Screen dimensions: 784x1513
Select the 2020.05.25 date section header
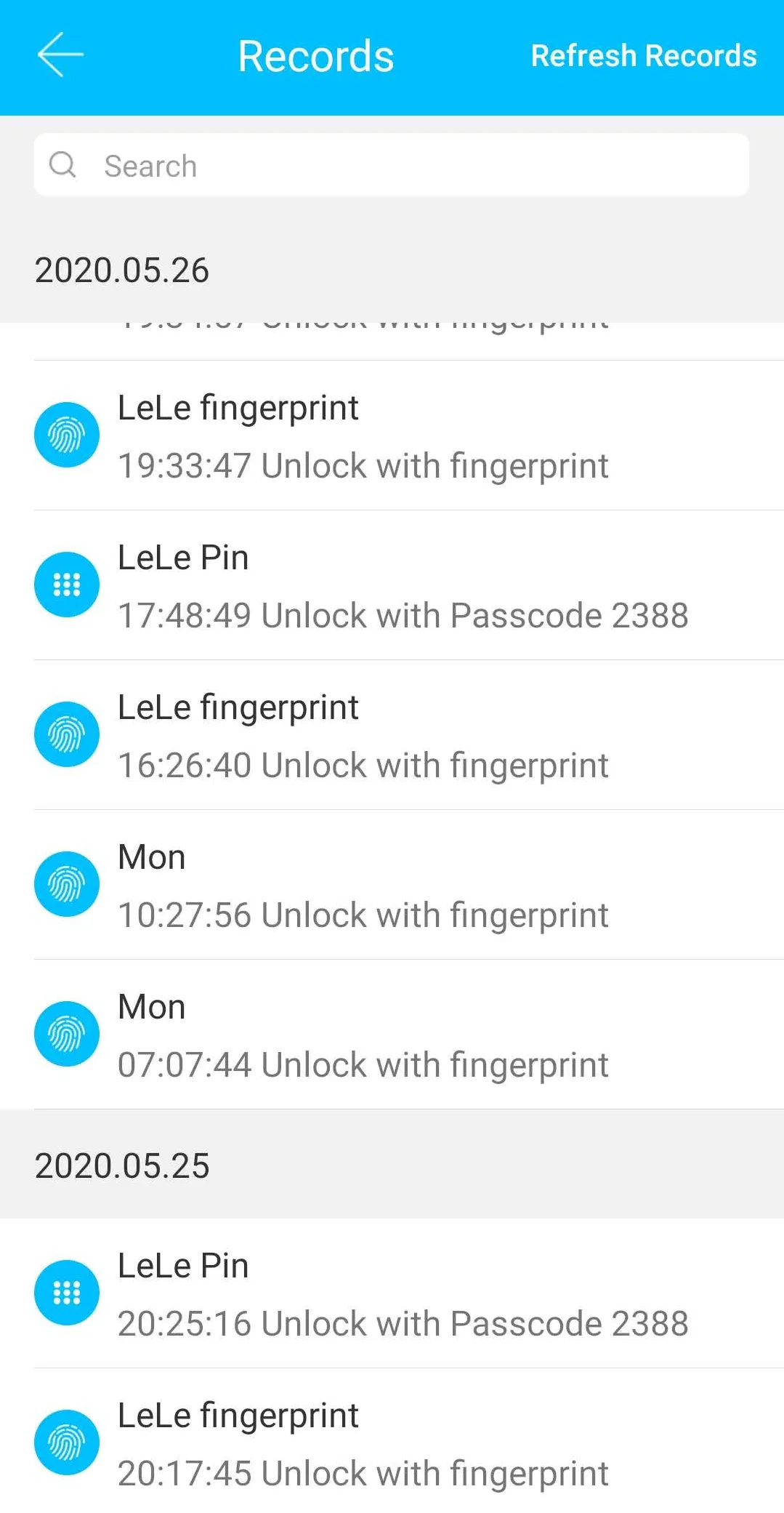[122, 1165]
